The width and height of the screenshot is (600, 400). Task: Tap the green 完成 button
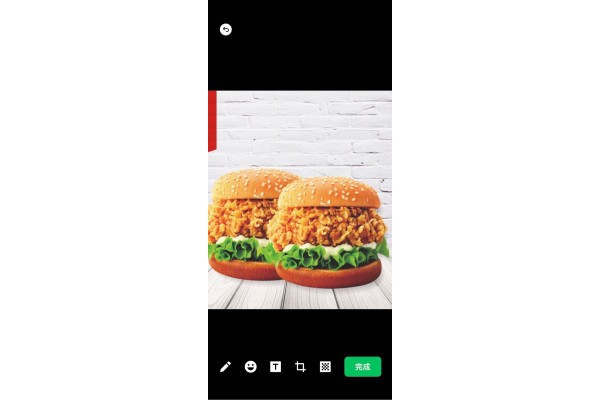coord(362,367)
